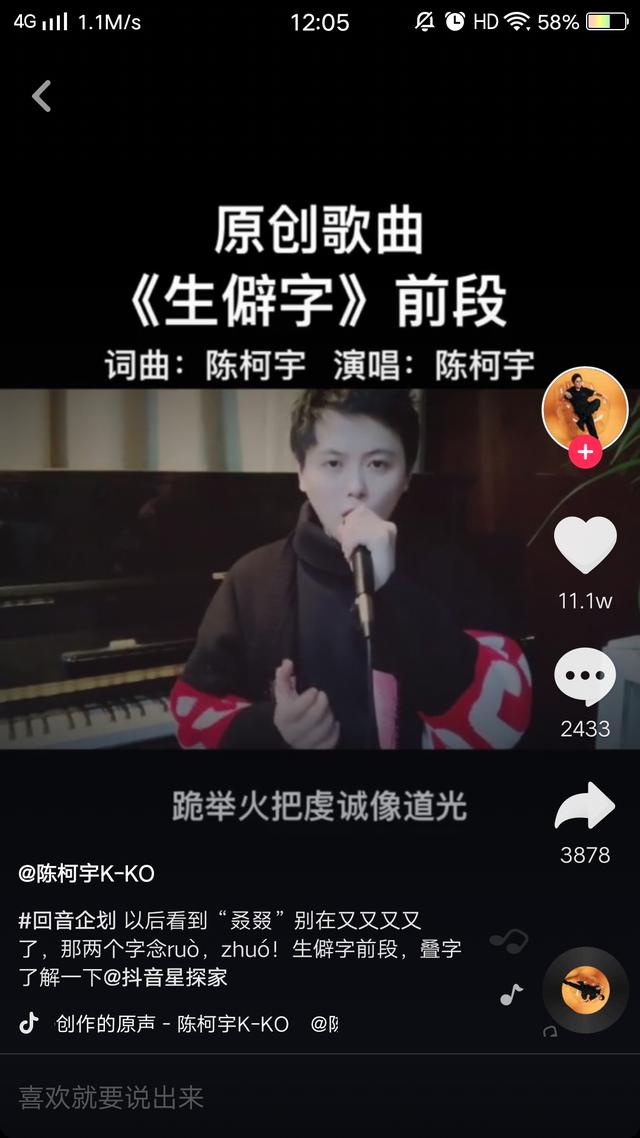This screenshot has height=1138, width=640.
Task: Open the comments bubble icon
Action: coord(585,677)
